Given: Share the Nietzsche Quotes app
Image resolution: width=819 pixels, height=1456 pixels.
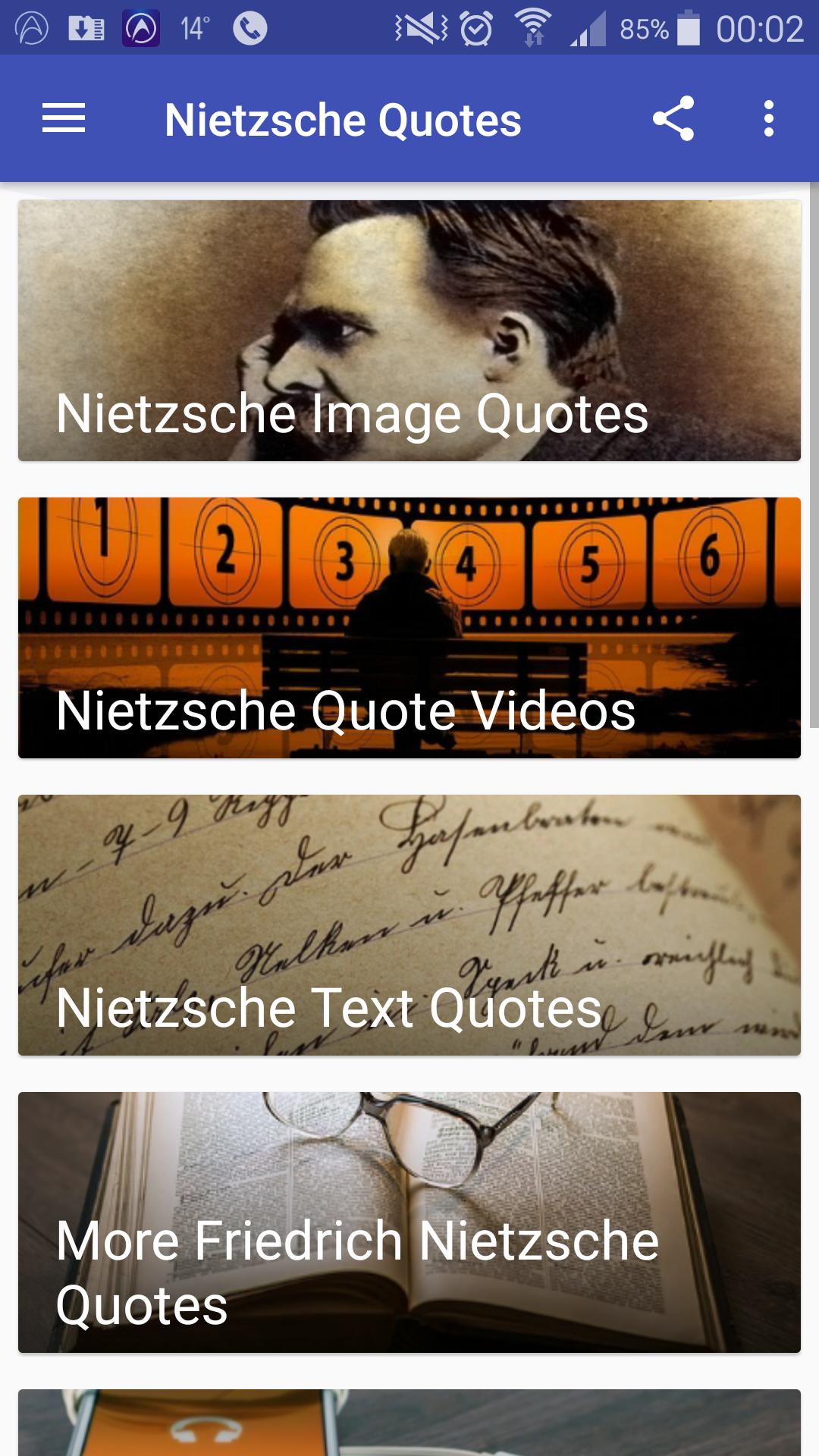Looking at the screenshot, I should click(673, 118).
